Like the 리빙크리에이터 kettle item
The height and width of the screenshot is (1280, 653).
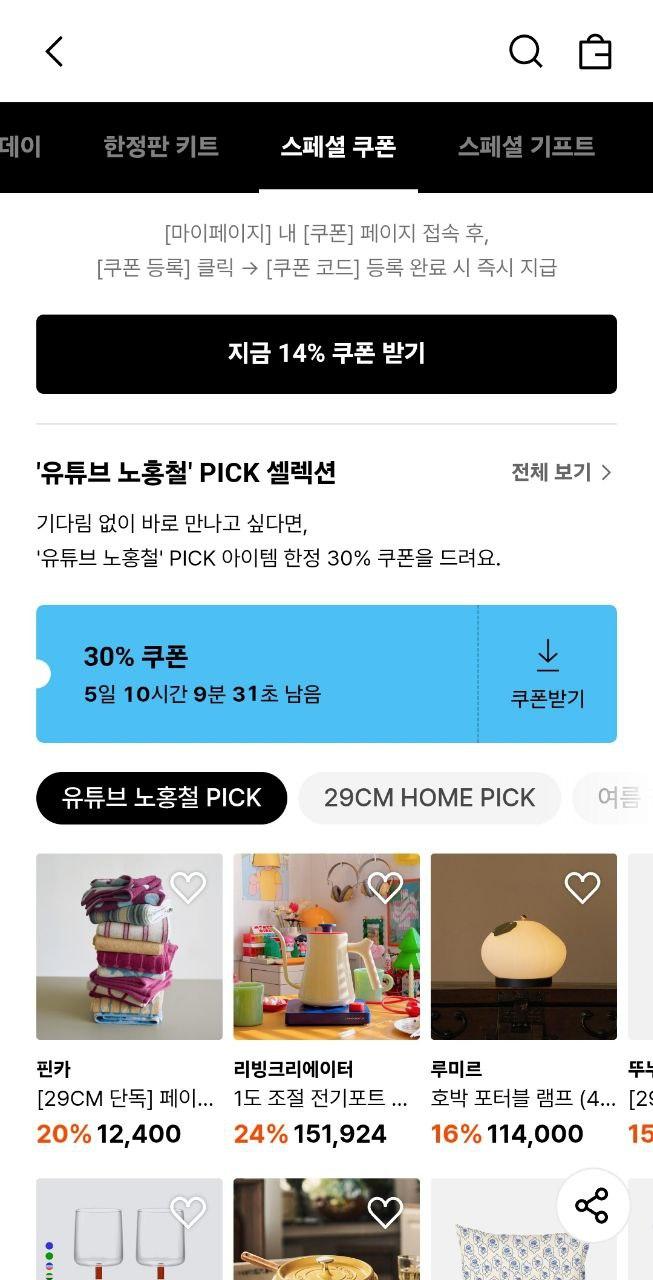pyautogui.click(x=385, y=886)
